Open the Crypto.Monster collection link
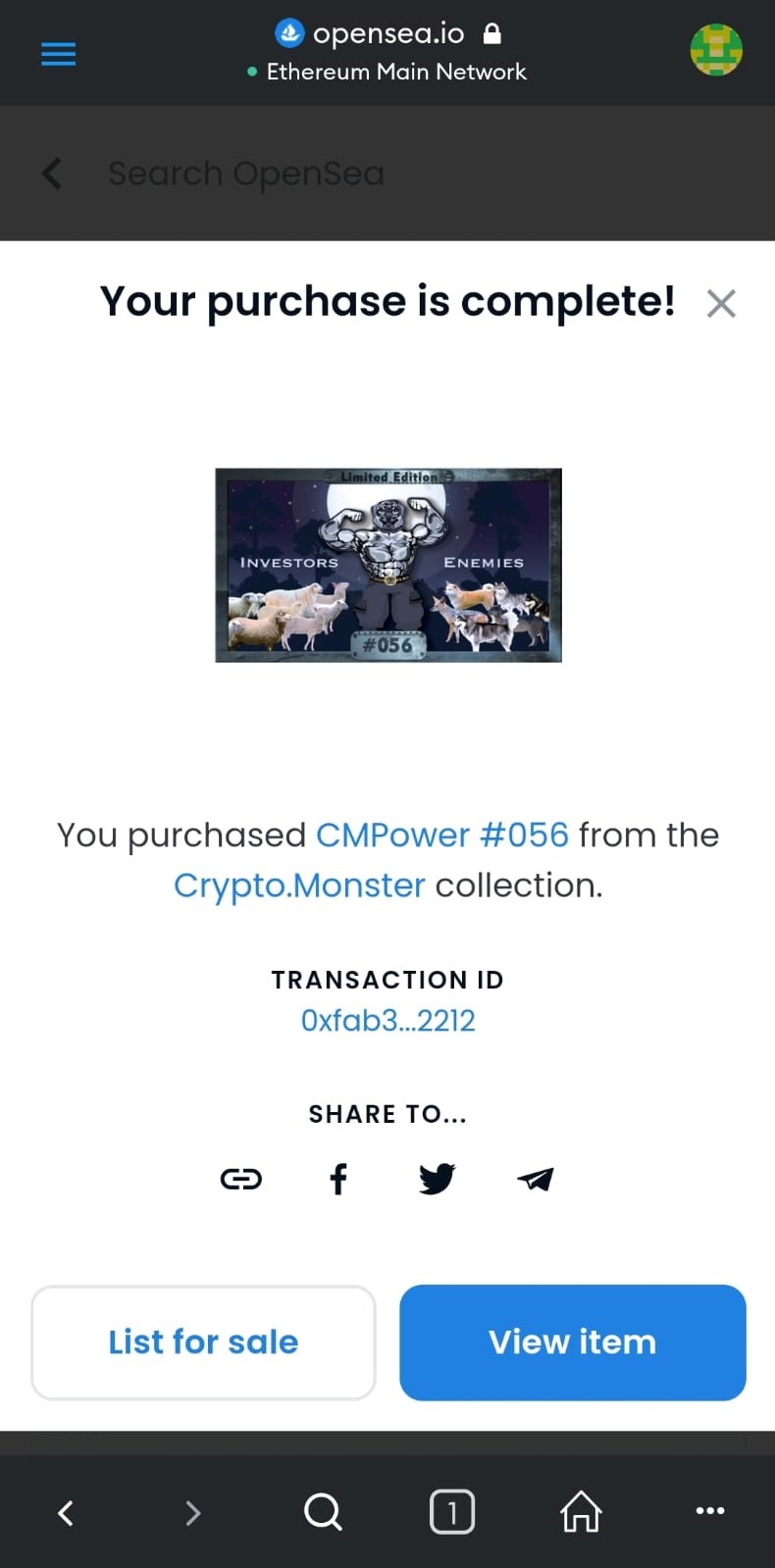This screenshot has width=775, height=1568. click(299, 885)
